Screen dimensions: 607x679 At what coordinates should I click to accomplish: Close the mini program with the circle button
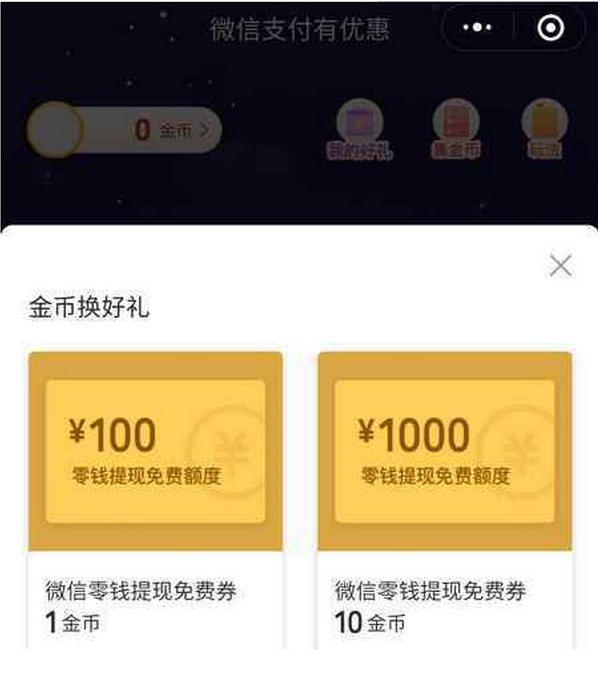(550, 29)
